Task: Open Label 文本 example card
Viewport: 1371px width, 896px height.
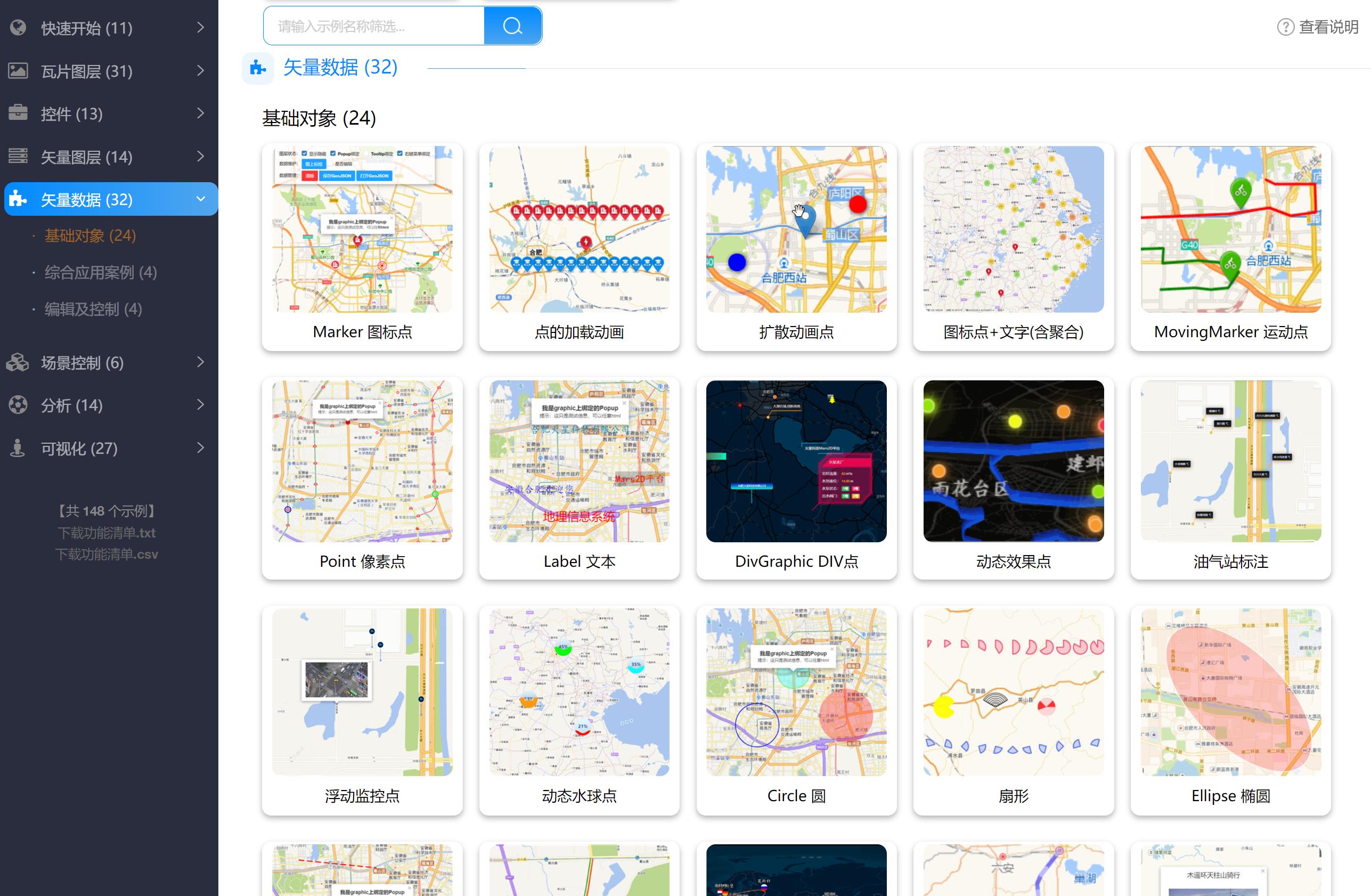Action: 579,477
